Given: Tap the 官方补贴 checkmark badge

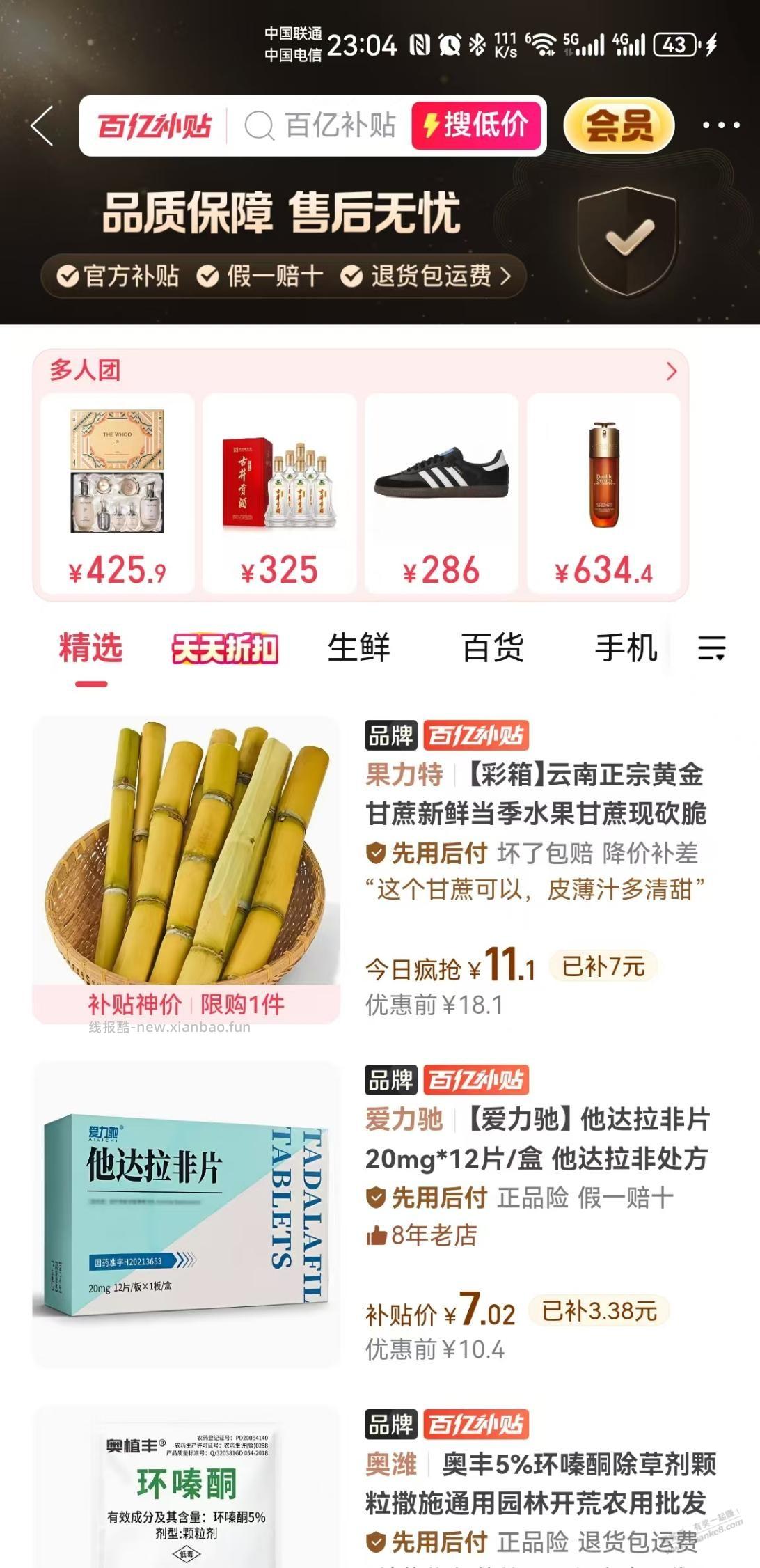Looking at the screenshot, I should pyautogui.click(x=69, y=276).
